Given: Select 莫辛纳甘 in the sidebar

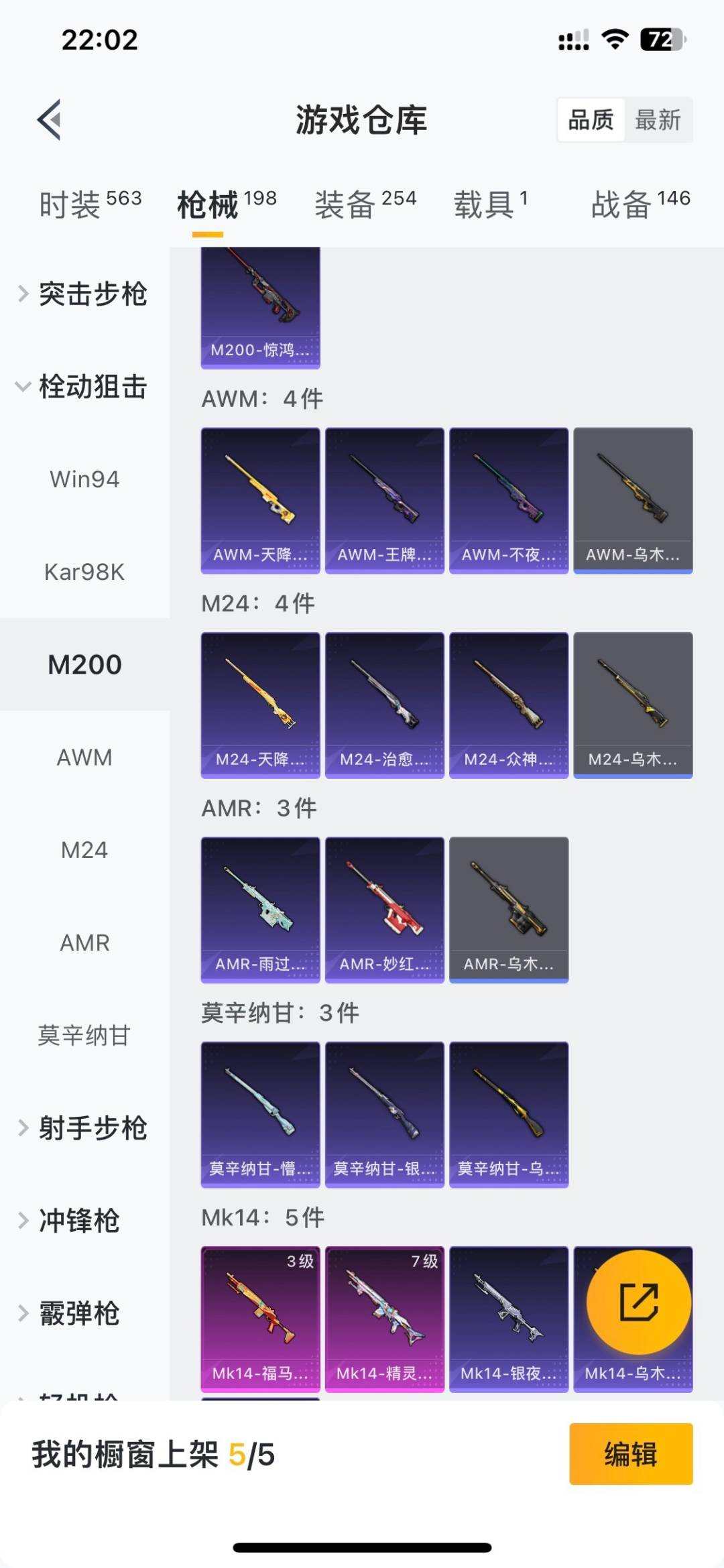Looking at the screenshot, I should coord(83,1036).
